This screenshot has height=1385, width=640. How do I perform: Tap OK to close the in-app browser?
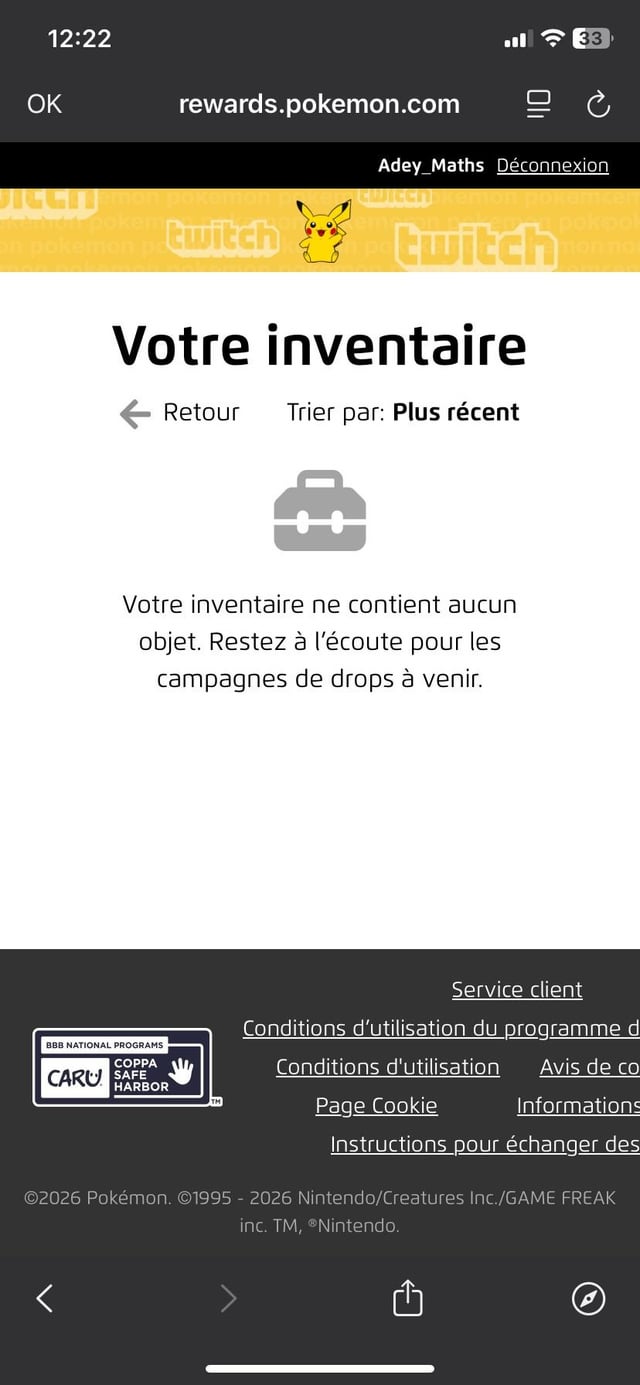[44, 104]
